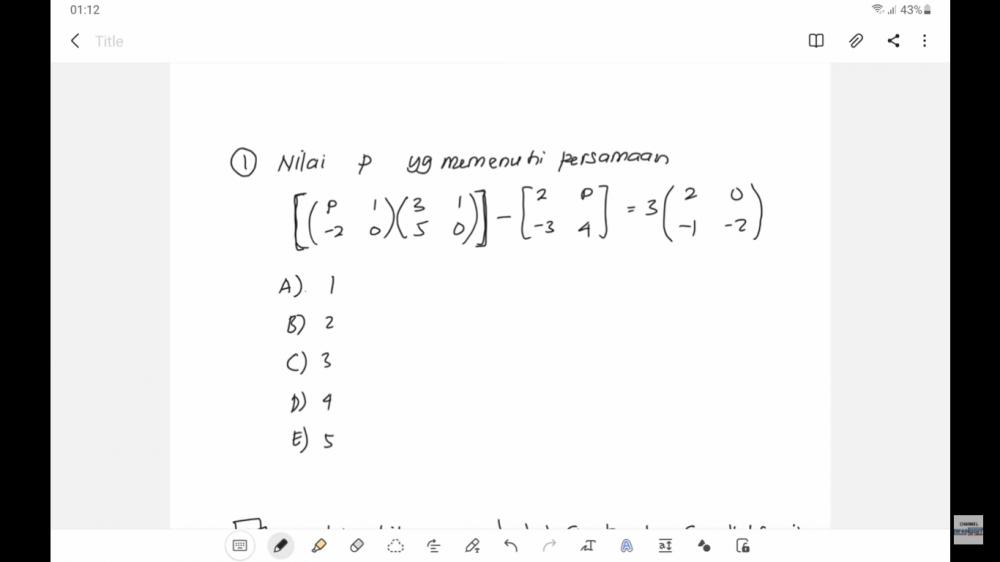The height and width of the screenshot is (562, 1000).
Task: Select the highlighter tool
Action: coord(319,546)
